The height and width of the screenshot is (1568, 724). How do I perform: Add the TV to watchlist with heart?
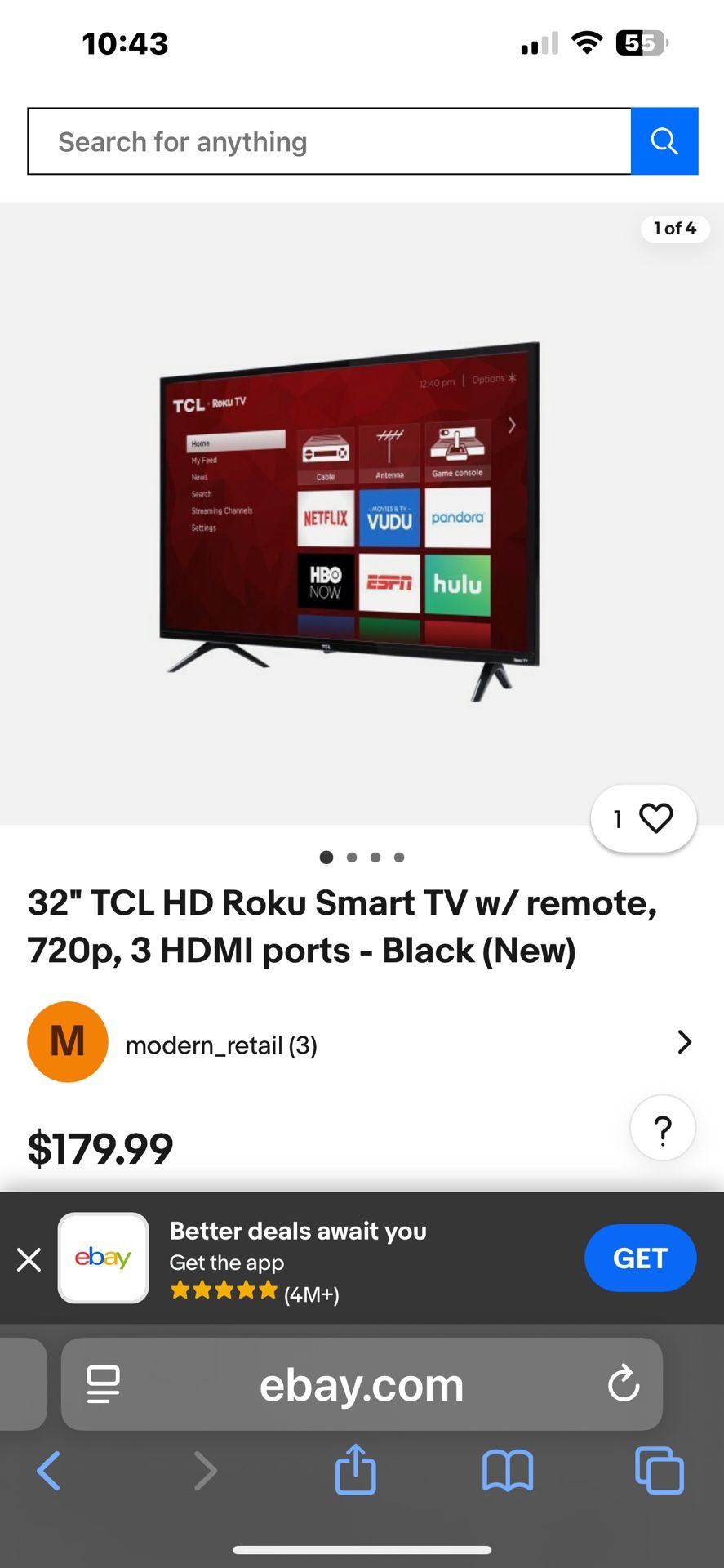tap(643, 818)
